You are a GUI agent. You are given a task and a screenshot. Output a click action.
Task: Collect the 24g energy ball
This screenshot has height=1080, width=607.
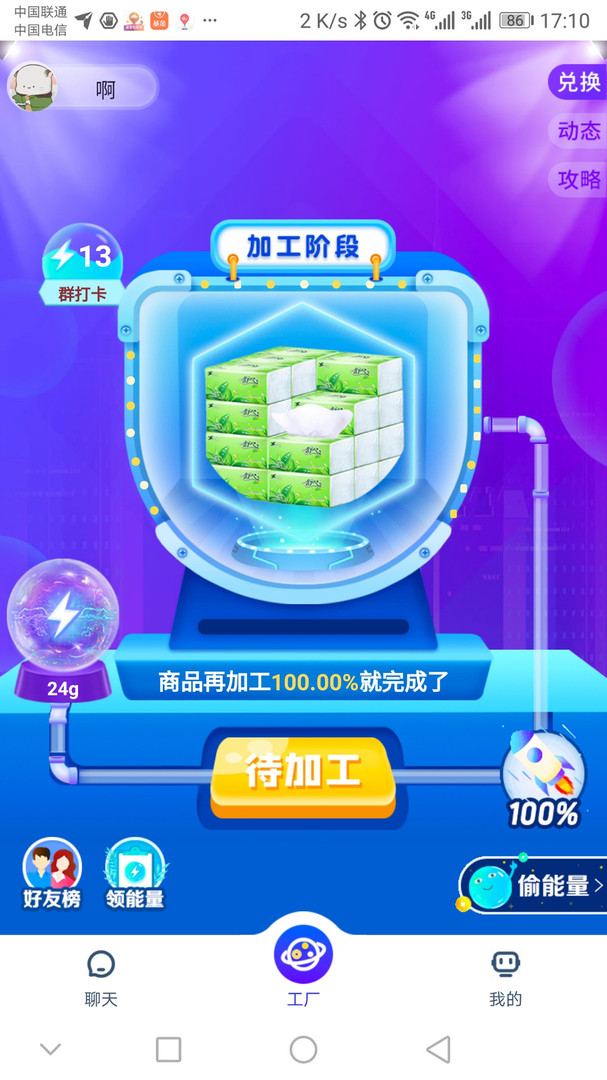tap(63, 620)
